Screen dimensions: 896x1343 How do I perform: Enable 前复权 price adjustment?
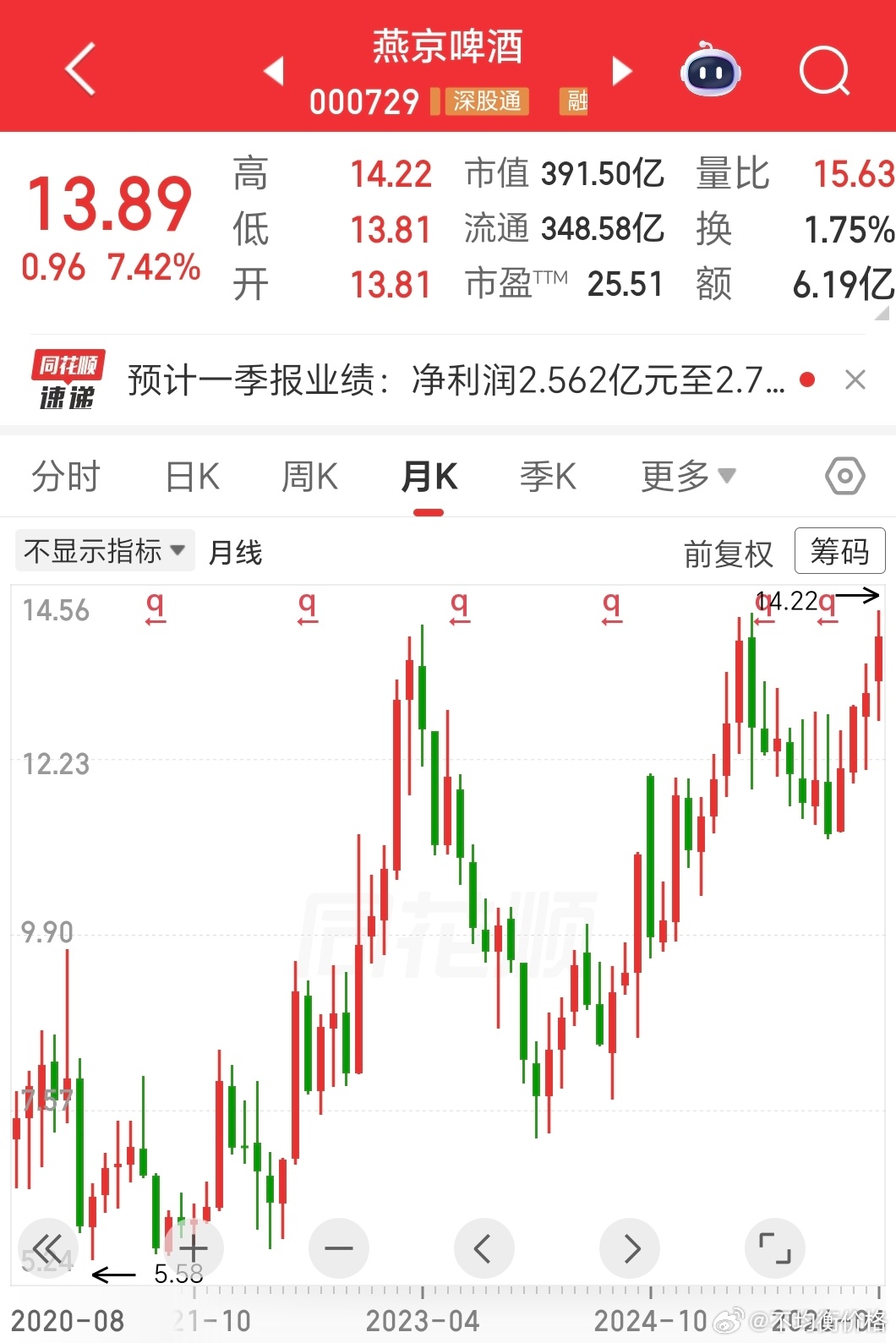pyautogui.click(x=728, y=552)
